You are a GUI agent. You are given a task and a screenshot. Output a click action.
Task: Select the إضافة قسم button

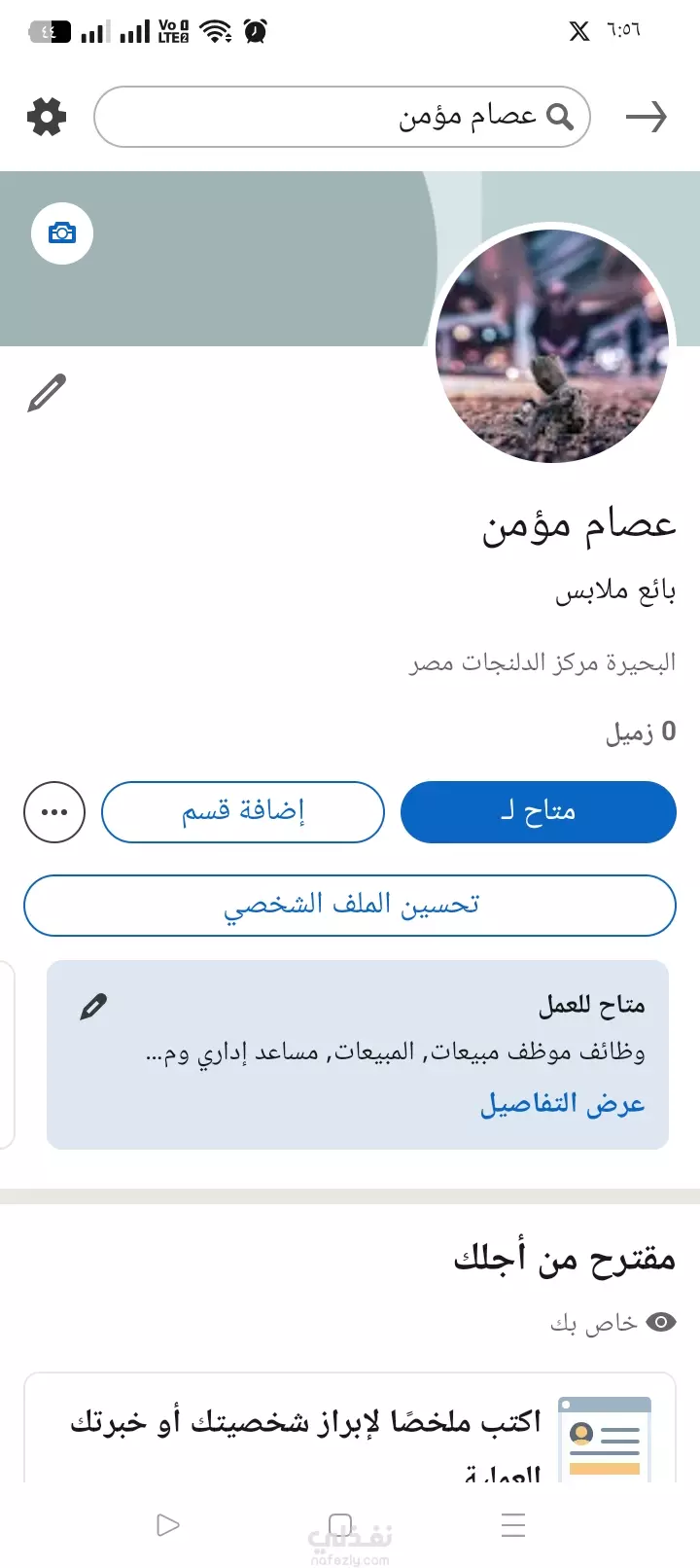[x=243, y=811]
